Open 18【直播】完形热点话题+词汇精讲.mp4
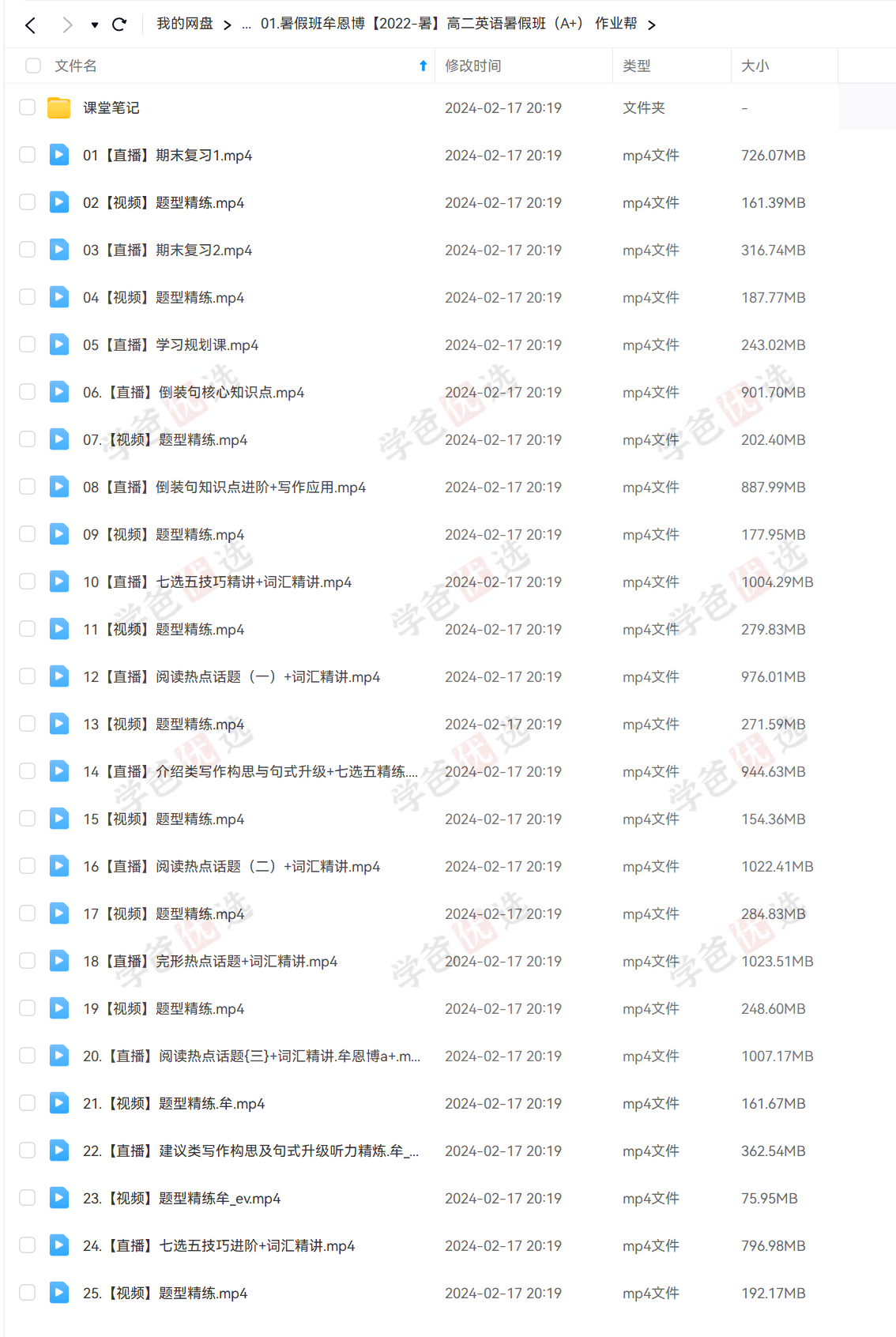Image resolution: width=896 pixels, height=1337 pixels. 210,962
